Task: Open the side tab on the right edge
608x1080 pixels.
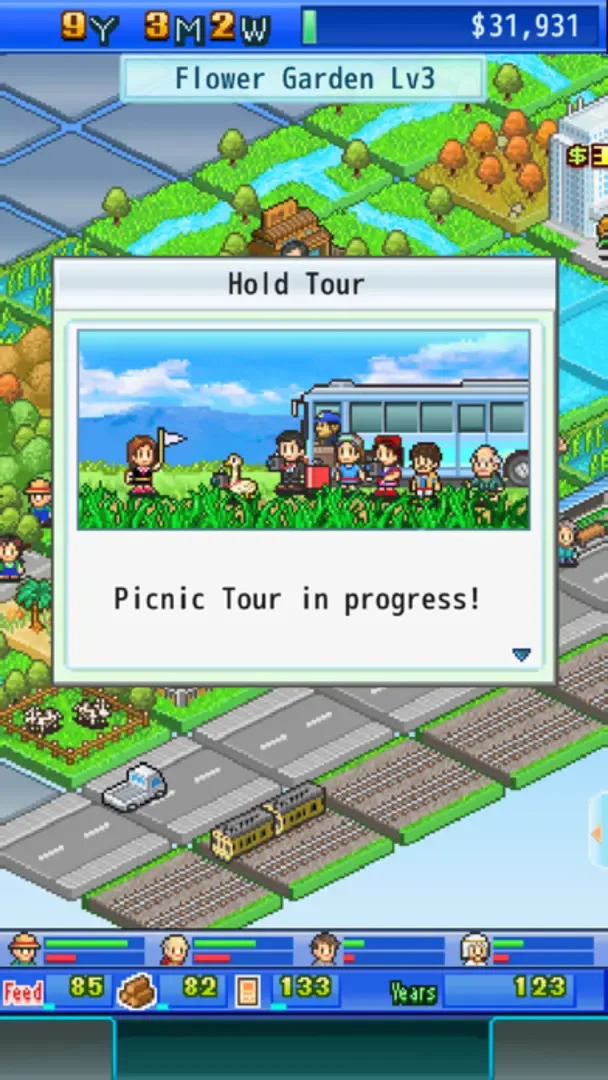Action: [x=598, y=833]
